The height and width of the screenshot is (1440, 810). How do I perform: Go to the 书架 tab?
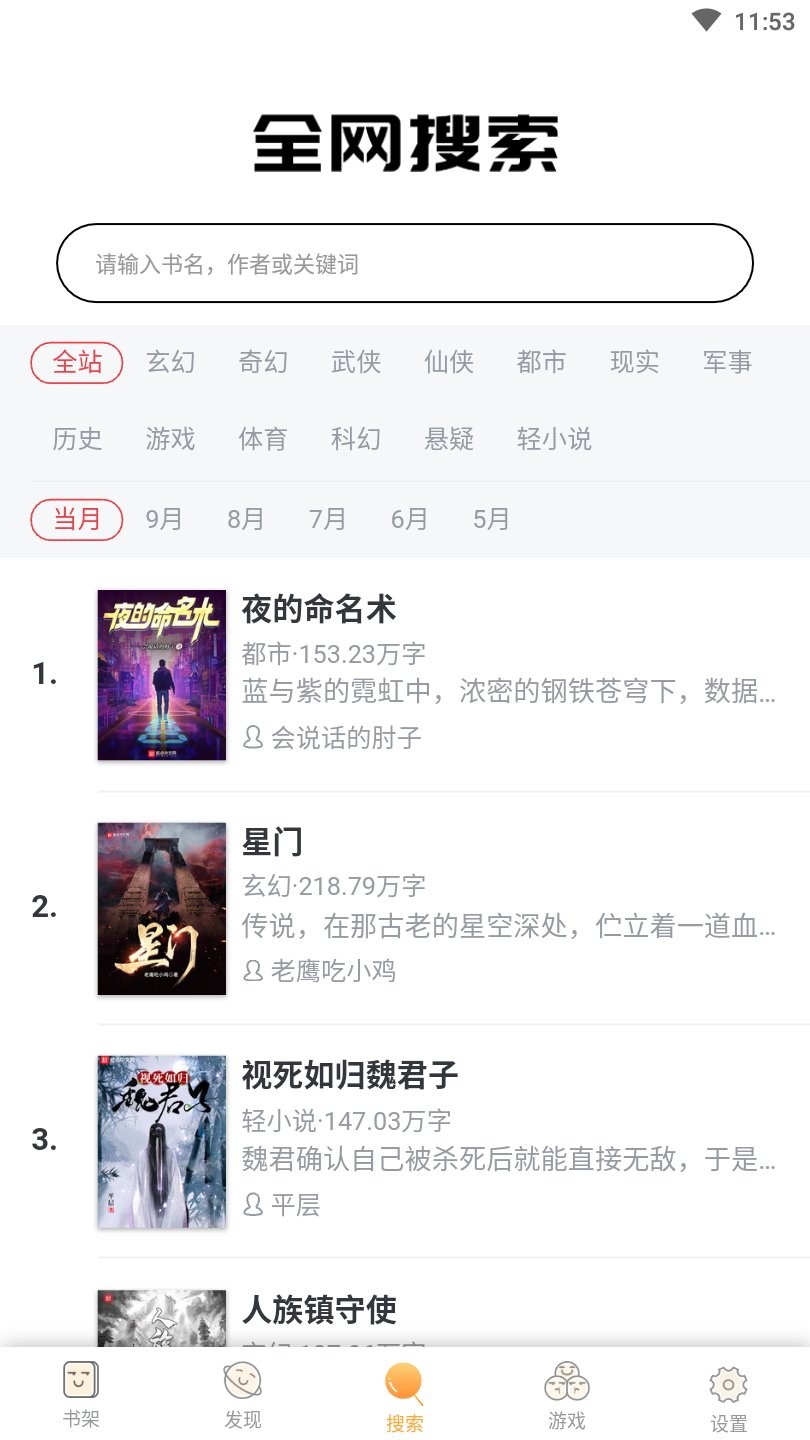click(81, 1395)
